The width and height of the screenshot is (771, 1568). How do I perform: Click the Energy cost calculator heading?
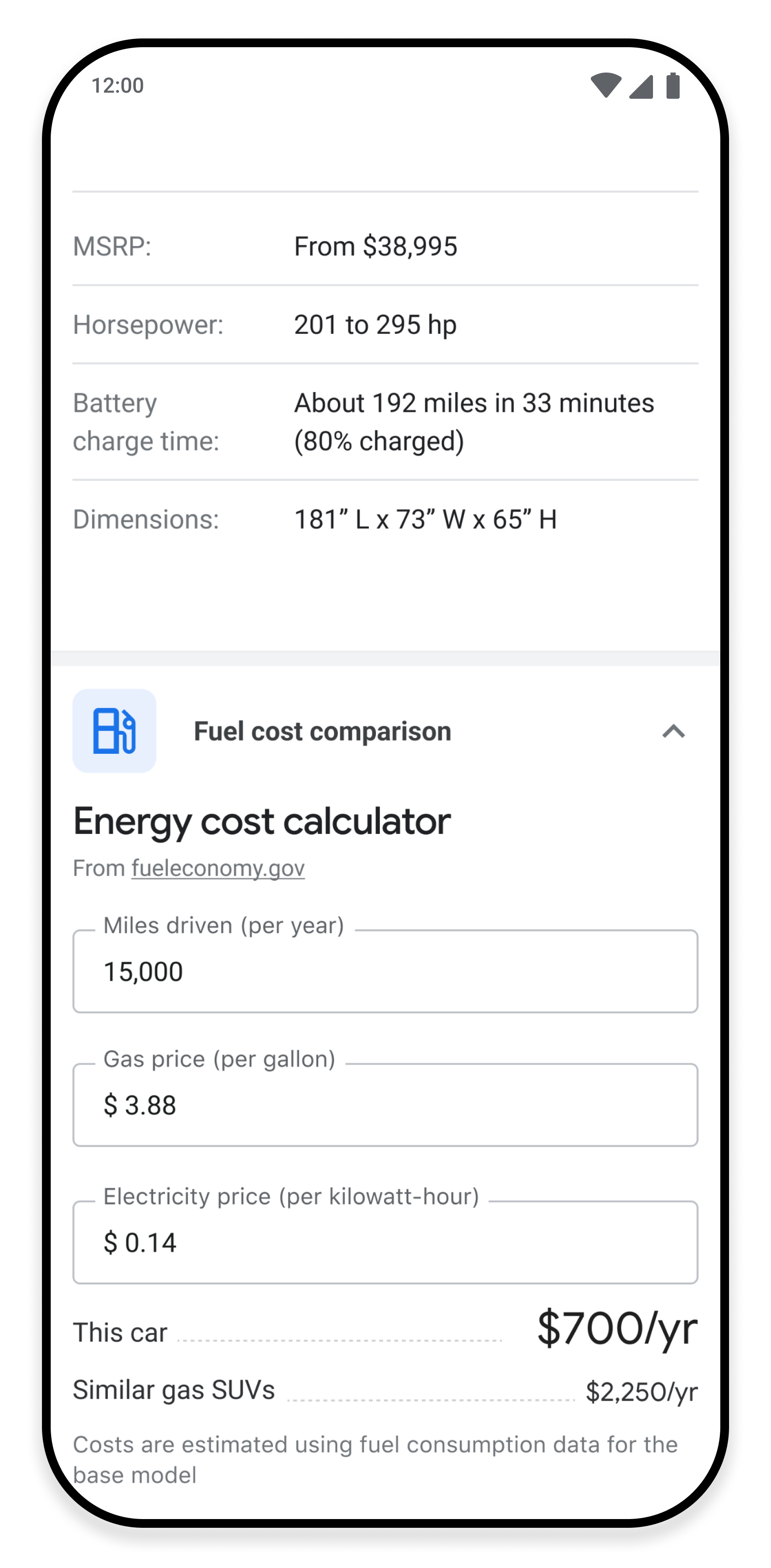click(261, 821)
